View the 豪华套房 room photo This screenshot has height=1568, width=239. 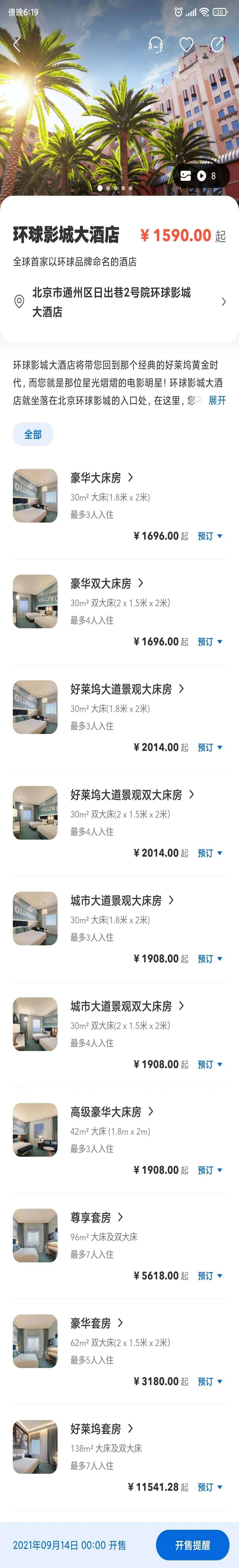[35, 1340]
